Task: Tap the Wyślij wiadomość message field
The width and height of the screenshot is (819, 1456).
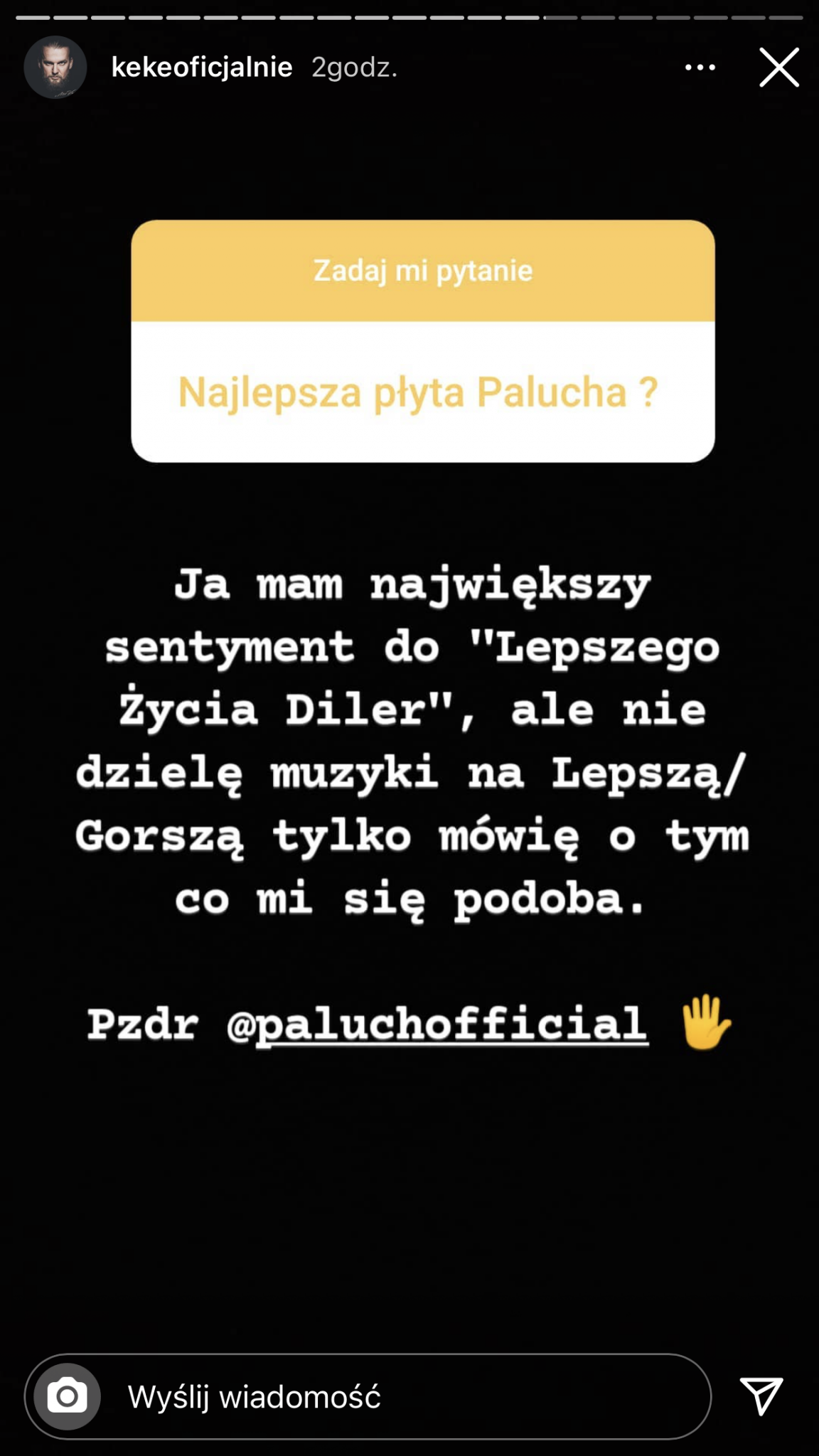Action: pyautogui.click(x=368, y=1396)
